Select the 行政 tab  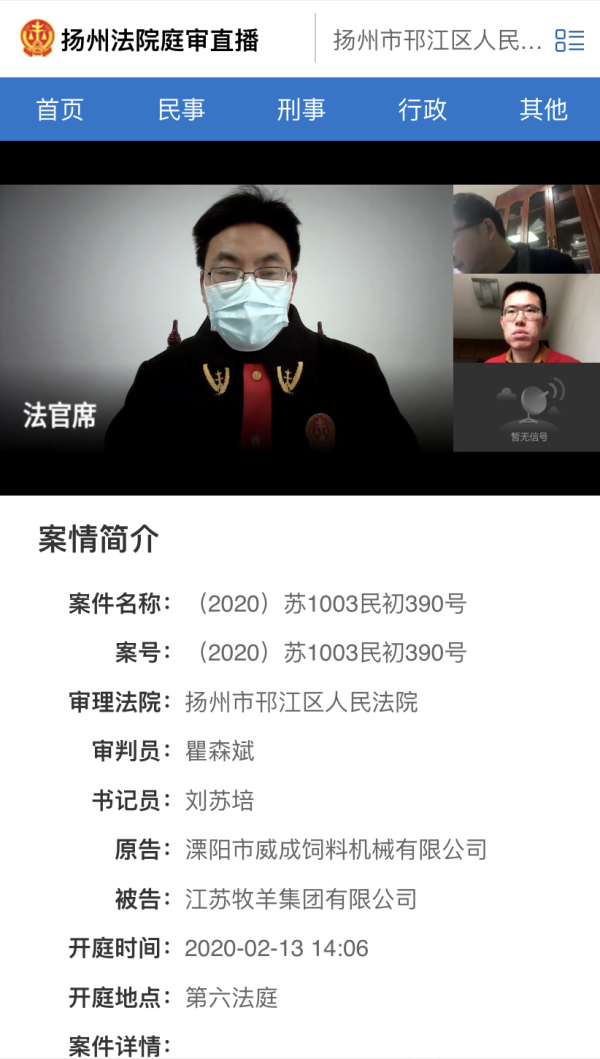(x=422, y=110)
